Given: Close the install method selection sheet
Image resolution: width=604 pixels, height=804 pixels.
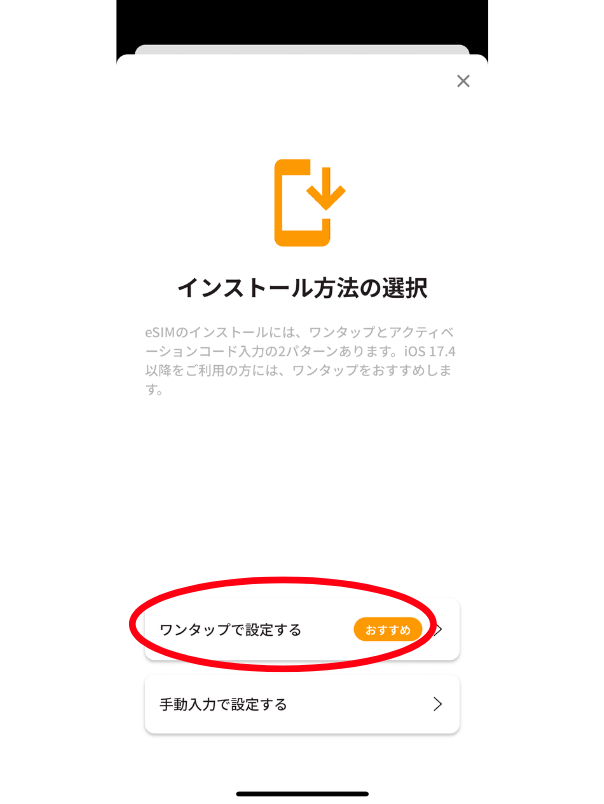Looking at the screenshot, I should click(x=463, y=81).
